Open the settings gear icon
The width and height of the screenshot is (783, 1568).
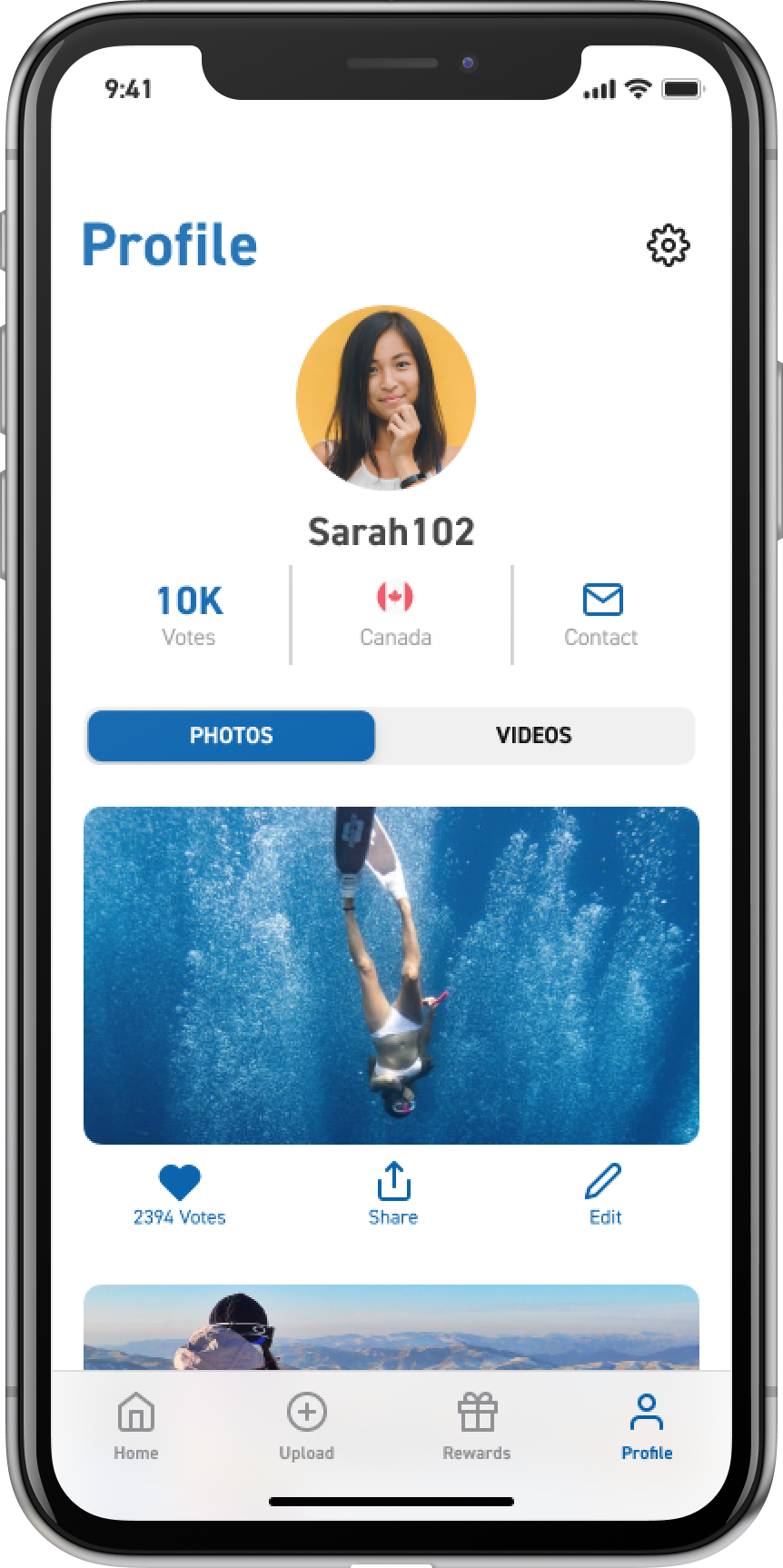[x=668, y=245]
